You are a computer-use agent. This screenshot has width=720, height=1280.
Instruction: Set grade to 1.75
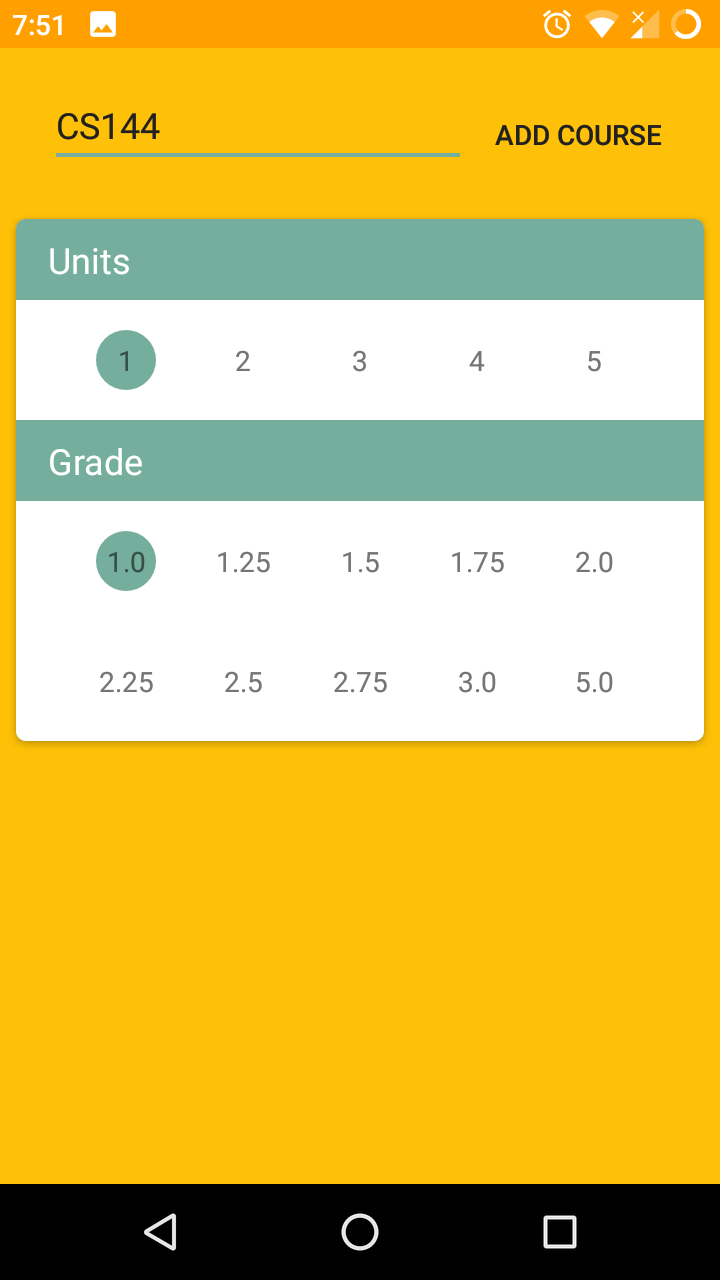477,562
